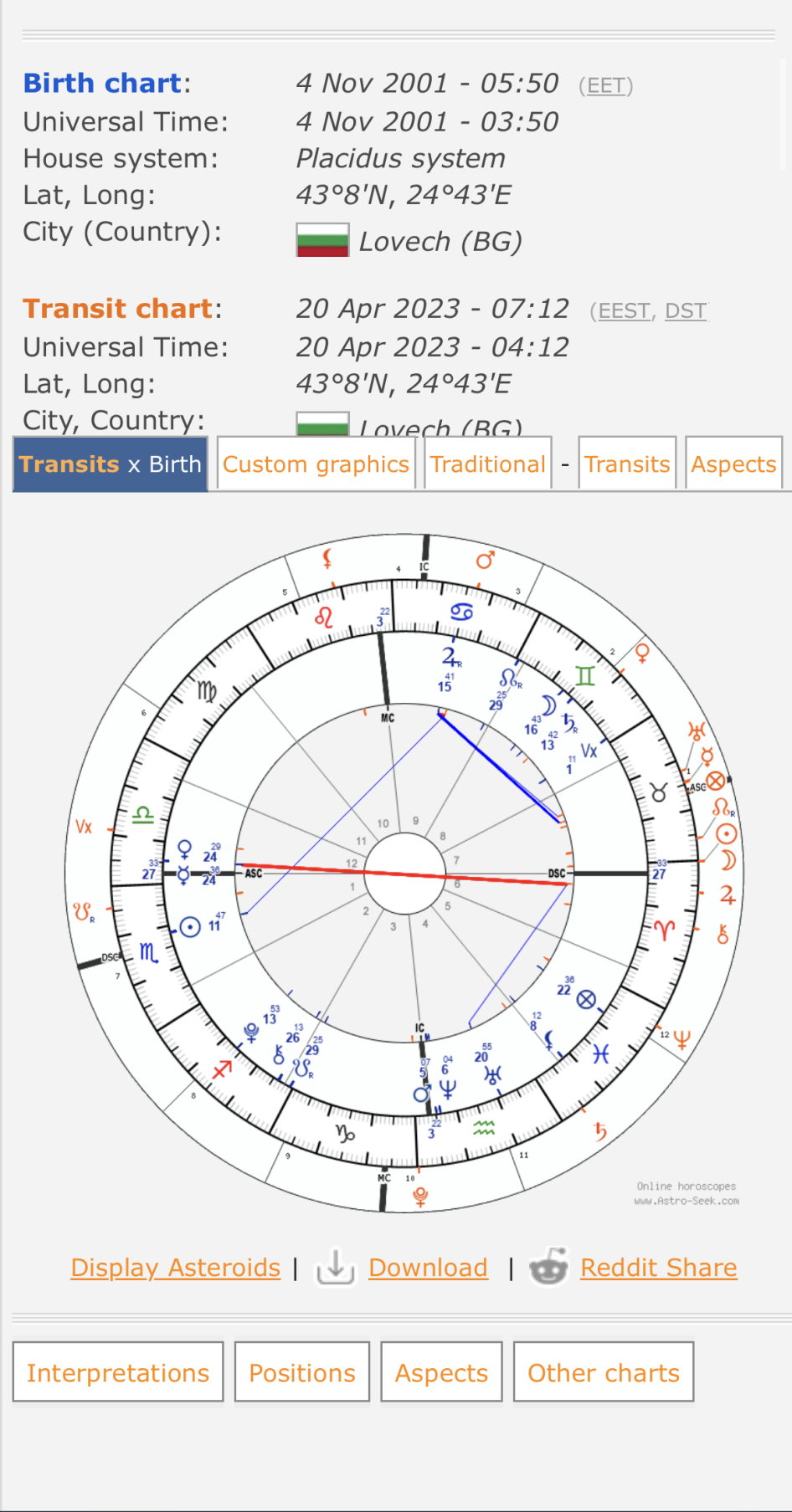The width and height of the screenshot is (792, 1512).
Task: Tap the DST link in Transit chart
Action: coord(685,311)
